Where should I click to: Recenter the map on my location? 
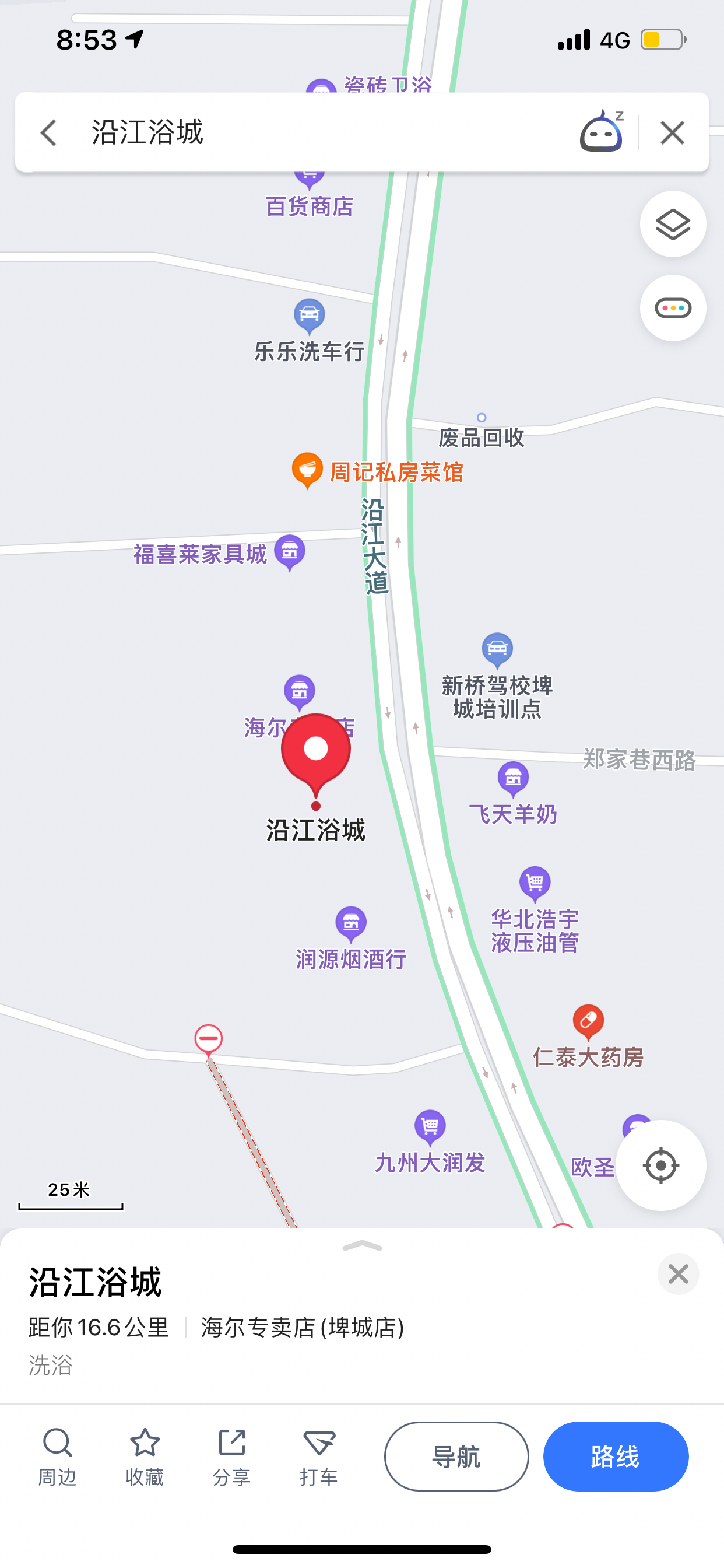[x=660, y=1165]
